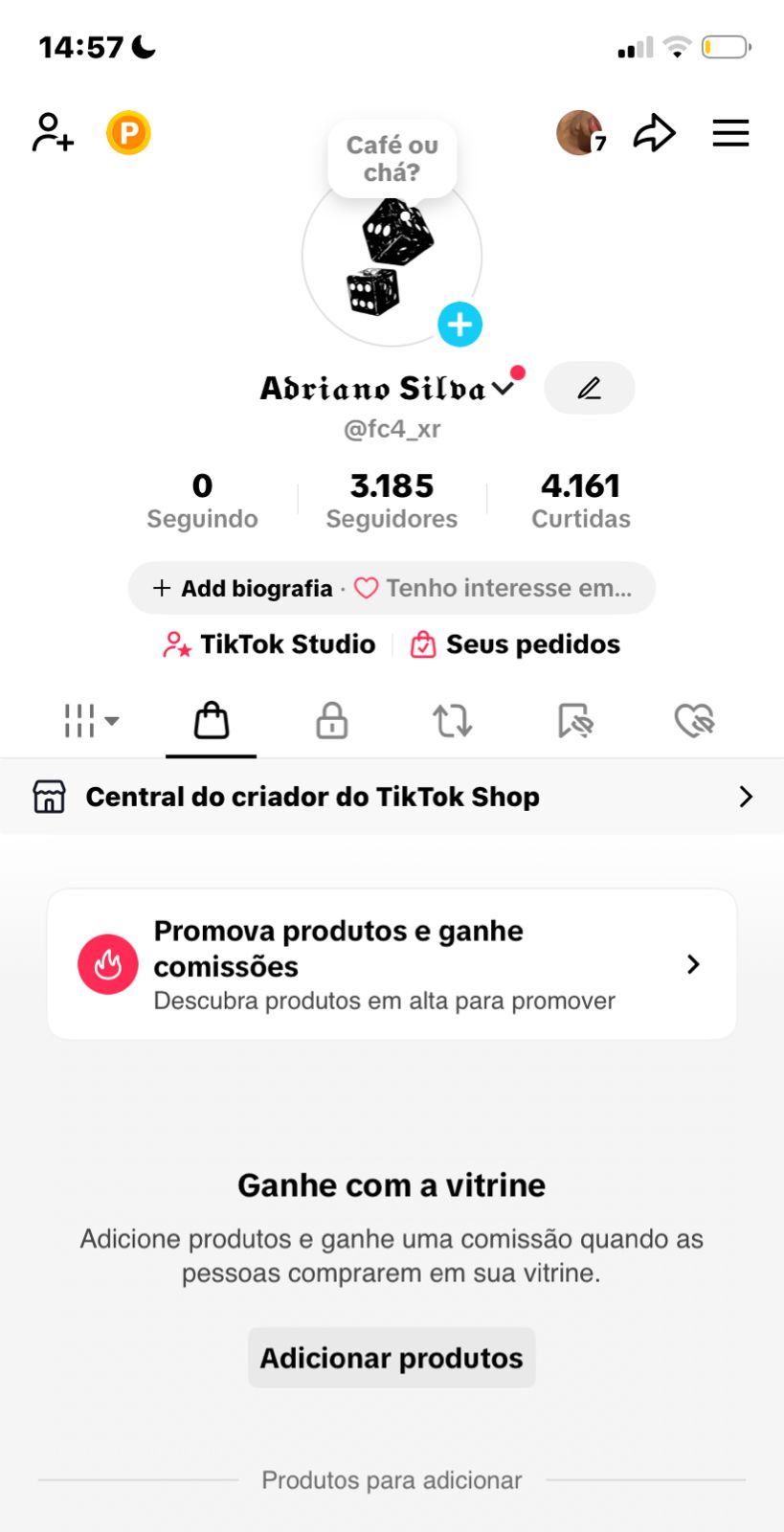Viewport: 784px width, 1532px height.
Task: Tap Adicionar produtos
Action: coord(392,1358)
